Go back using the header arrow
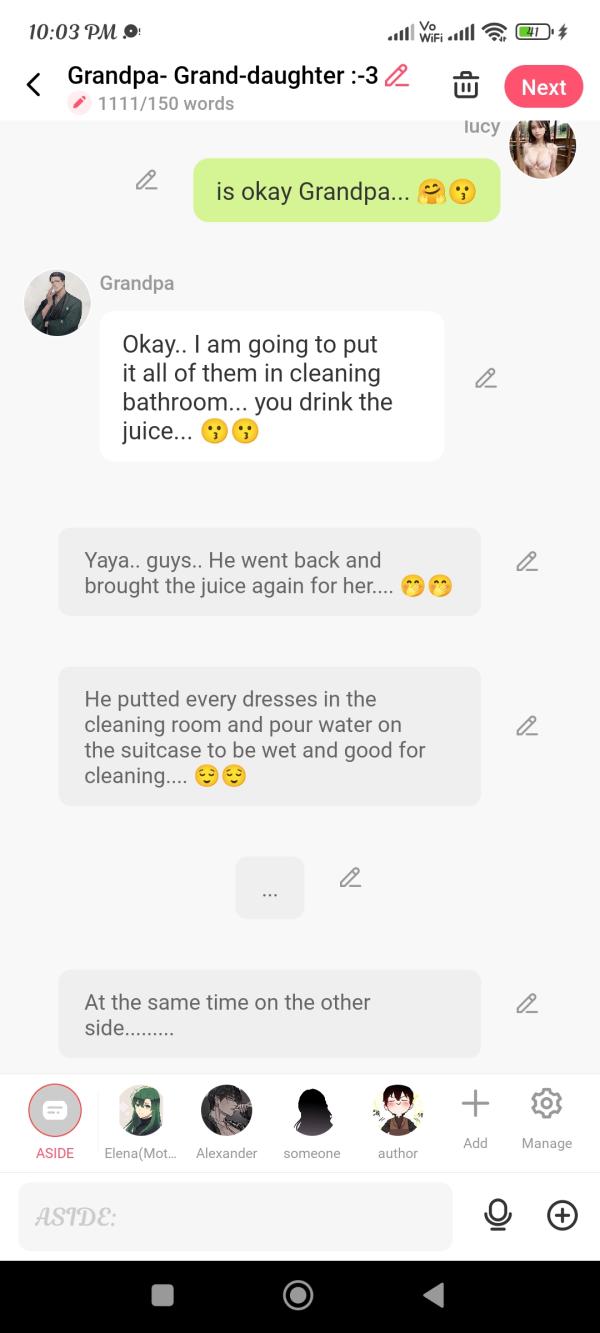Image resolution: width=600 pixels, height=1333 pixels. (33, 85)
